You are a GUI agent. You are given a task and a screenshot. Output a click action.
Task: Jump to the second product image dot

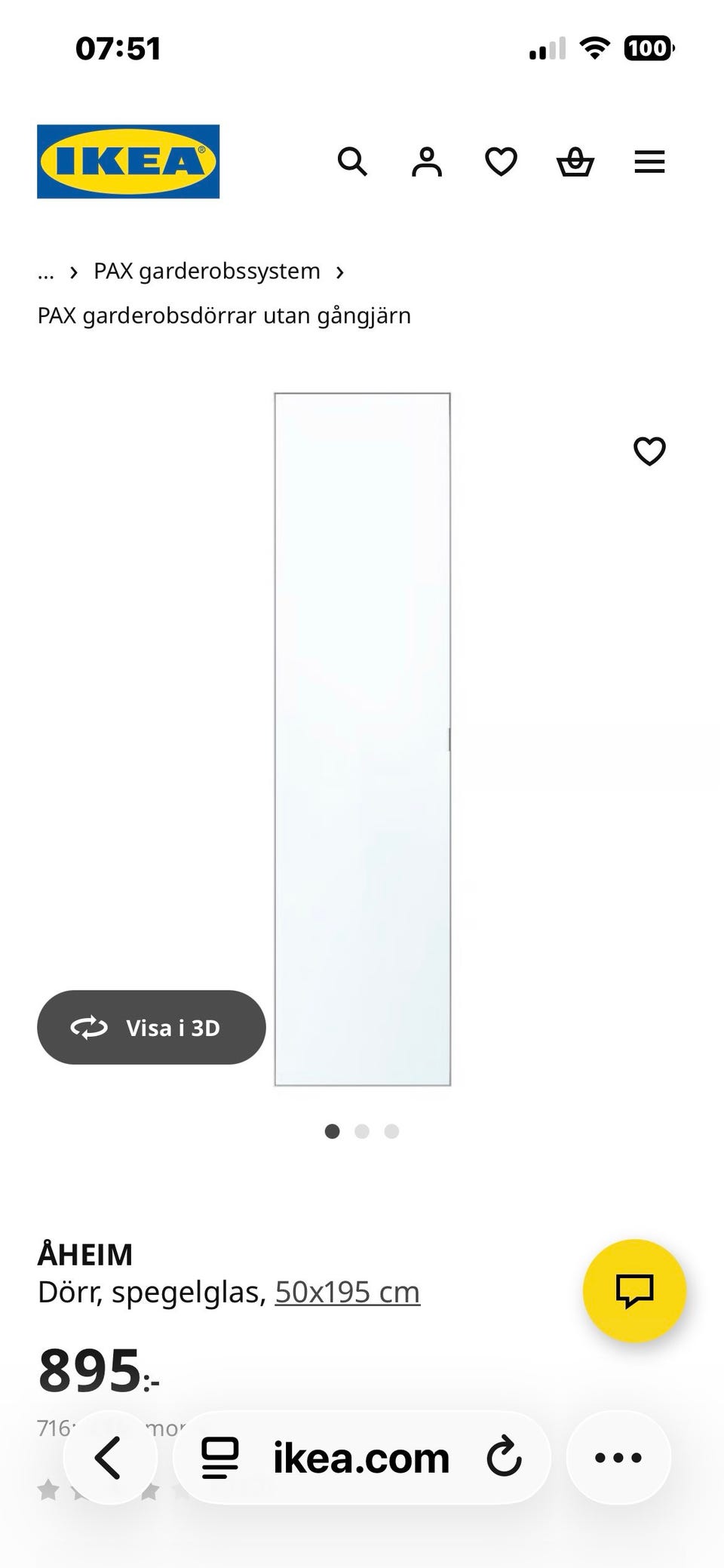pos(362,1131)
